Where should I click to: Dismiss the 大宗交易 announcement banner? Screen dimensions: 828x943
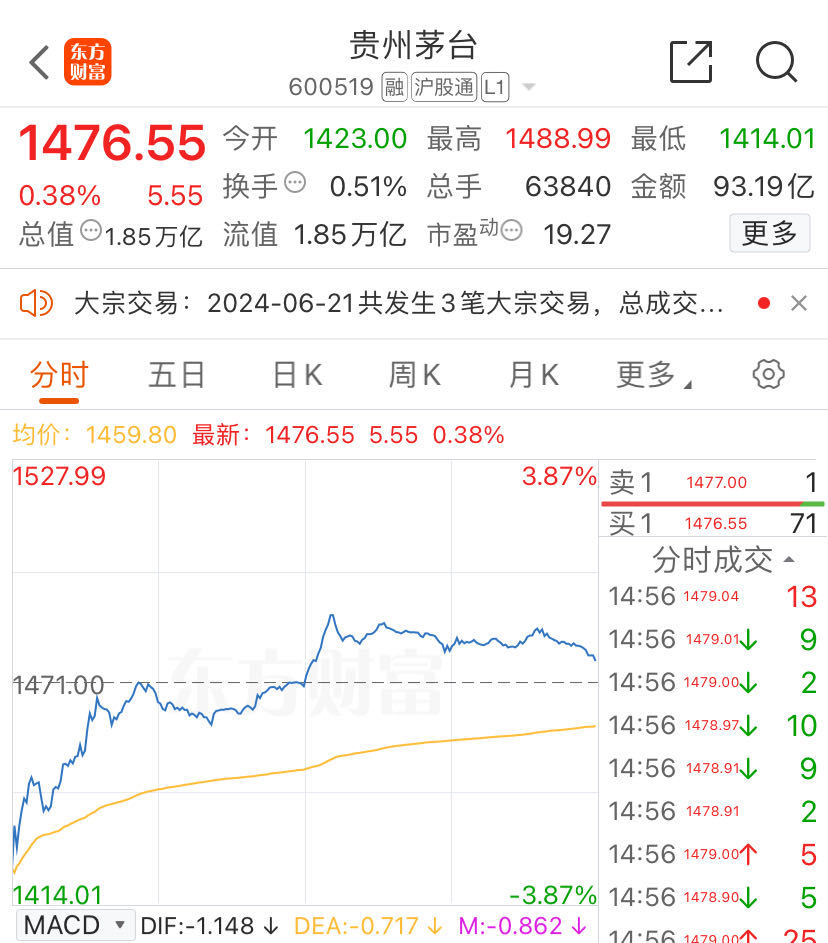pyautogui.click(x=797, y=302)
